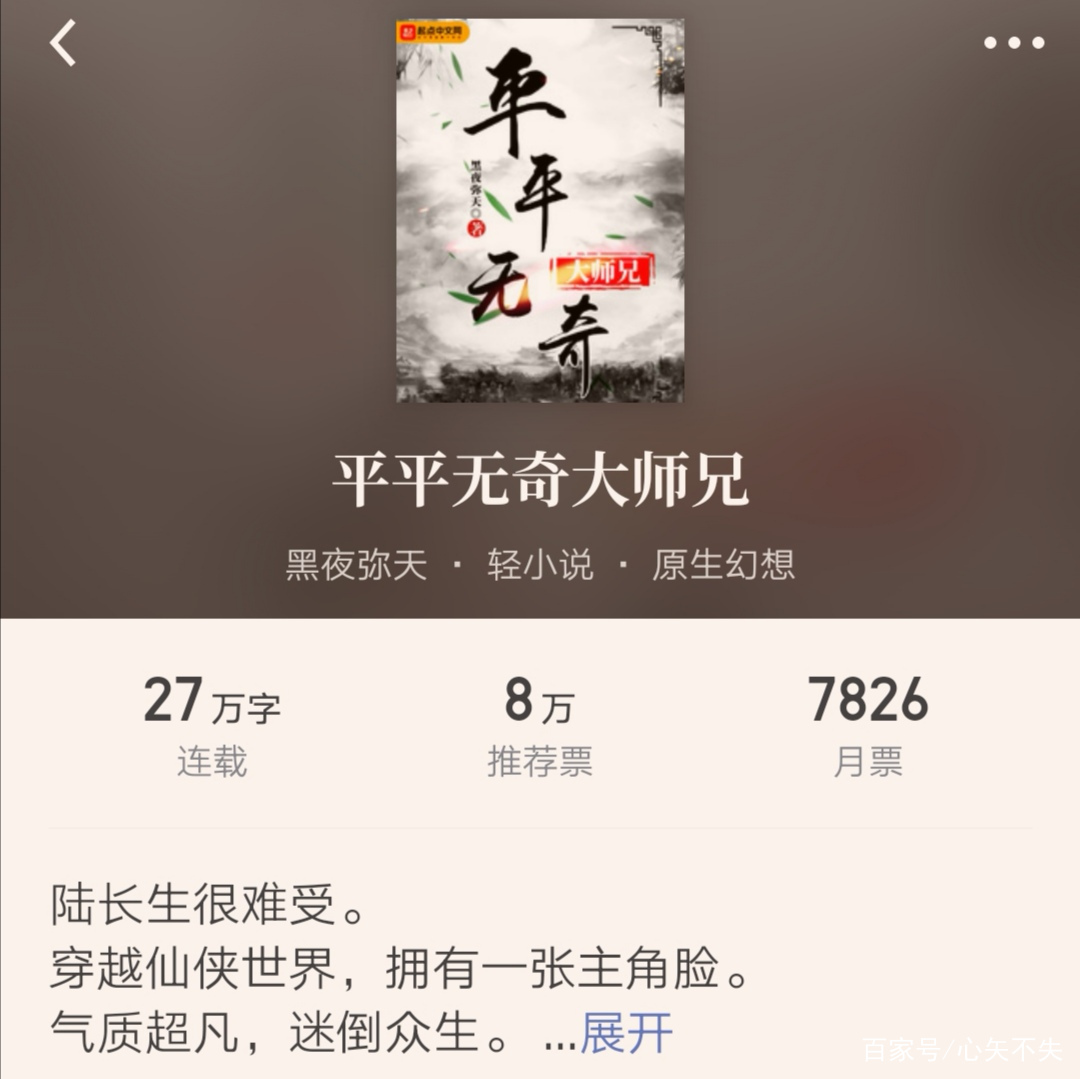
Task: Open the 原生幻想 subcategory
Action: 723,565
